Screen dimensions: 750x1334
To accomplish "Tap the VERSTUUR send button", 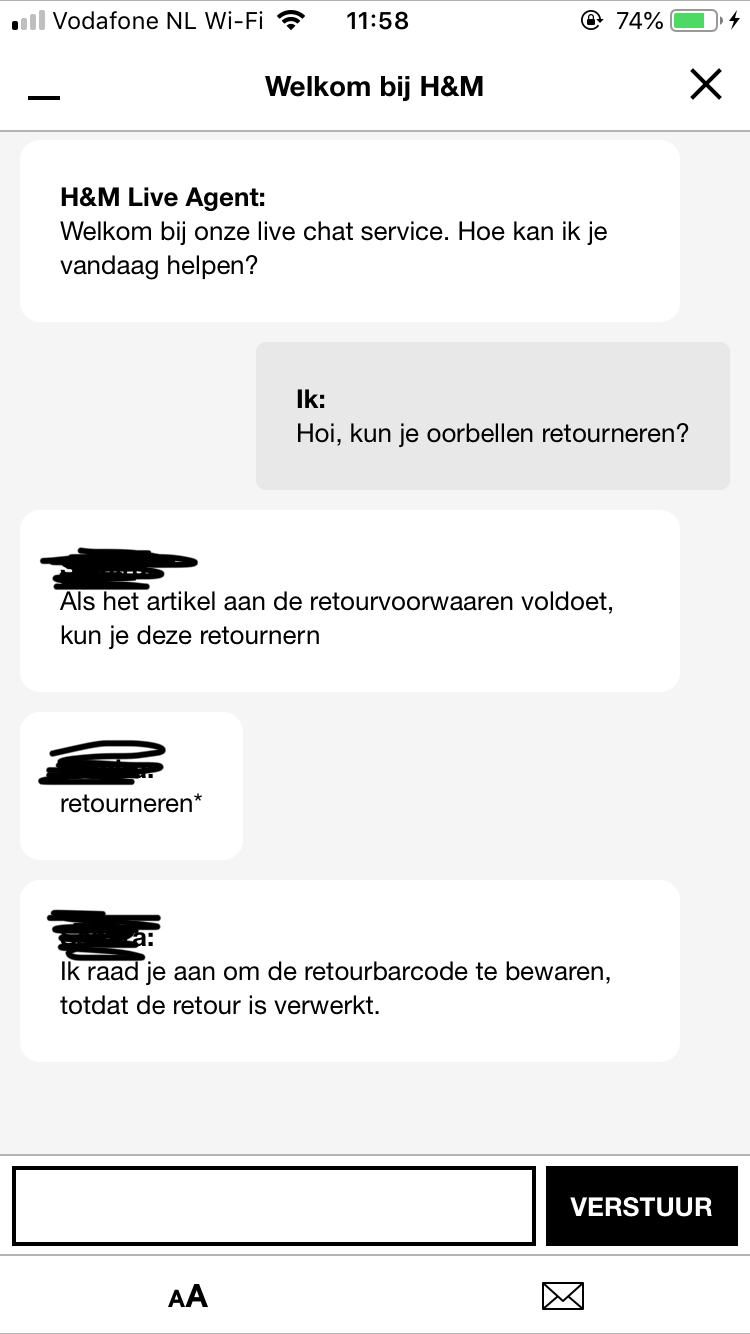I will (x=641, y=1206).
